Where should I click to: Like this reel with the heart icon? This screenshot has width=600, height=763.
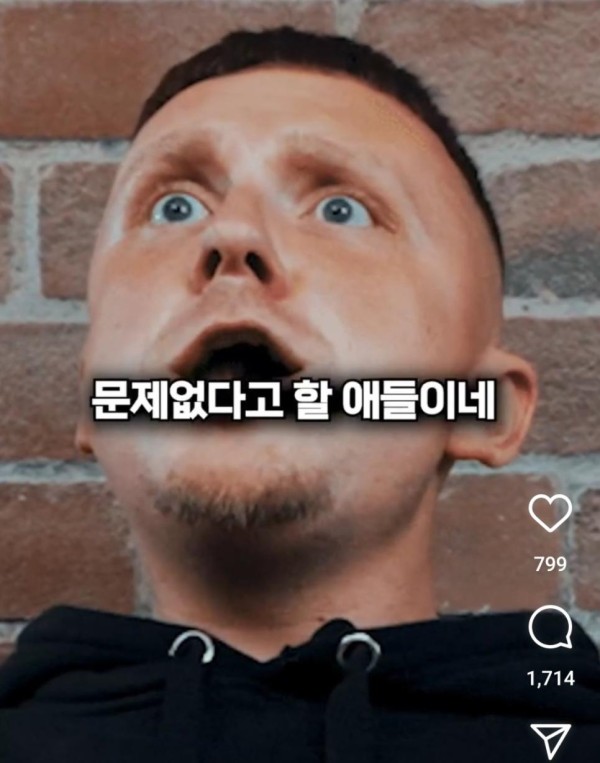550,514
